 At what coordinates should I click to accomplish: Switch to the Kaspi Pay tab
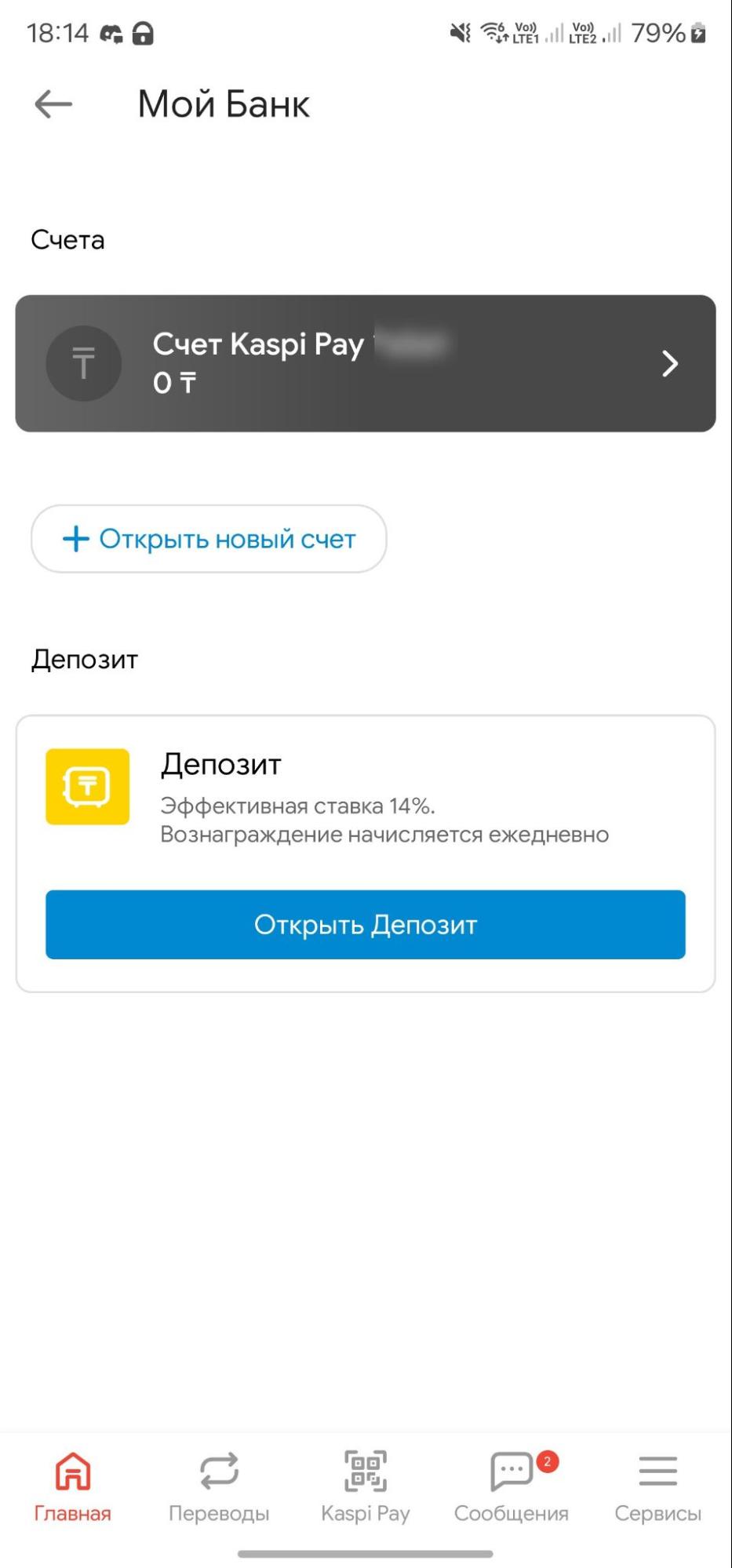pos(366,1486)
